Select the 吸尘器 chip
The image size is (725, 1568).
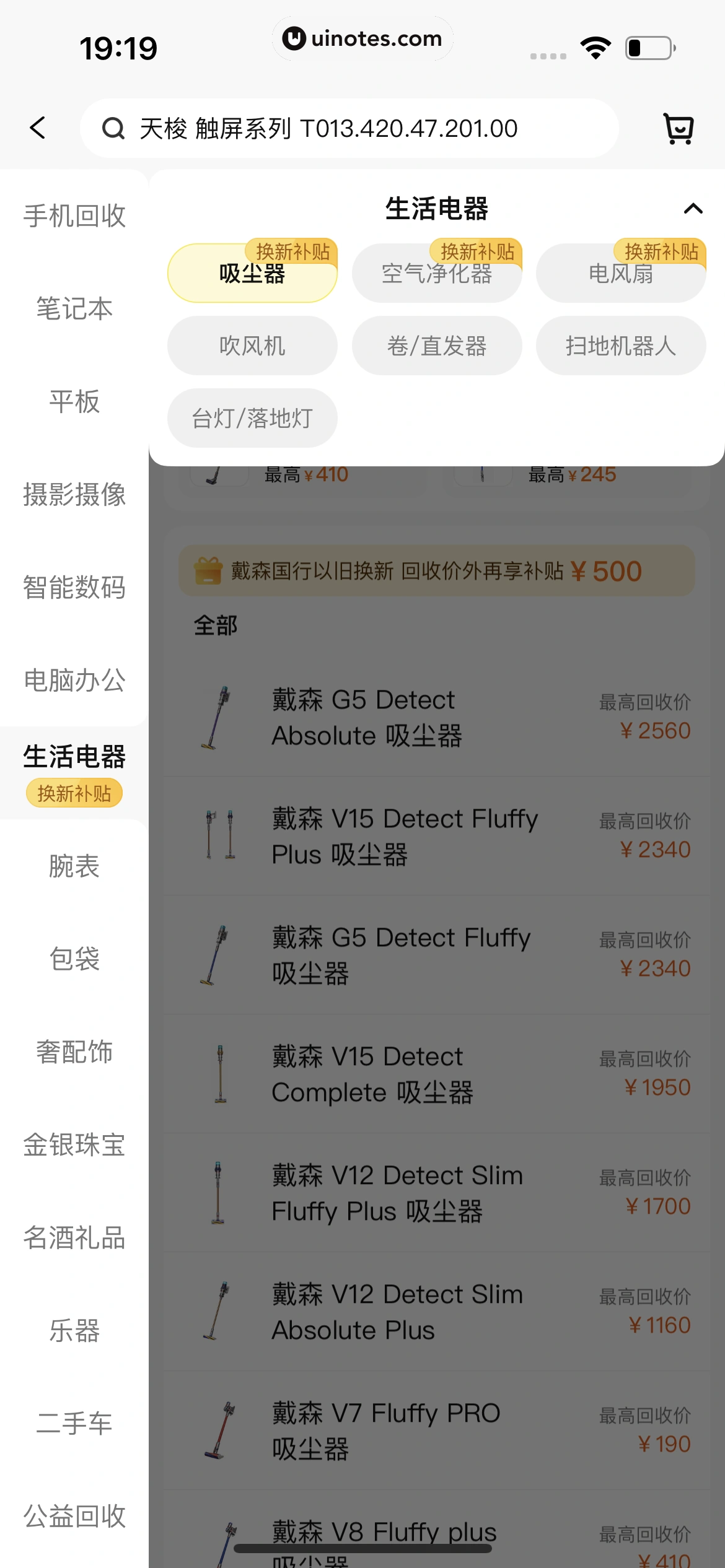[252, 273]
